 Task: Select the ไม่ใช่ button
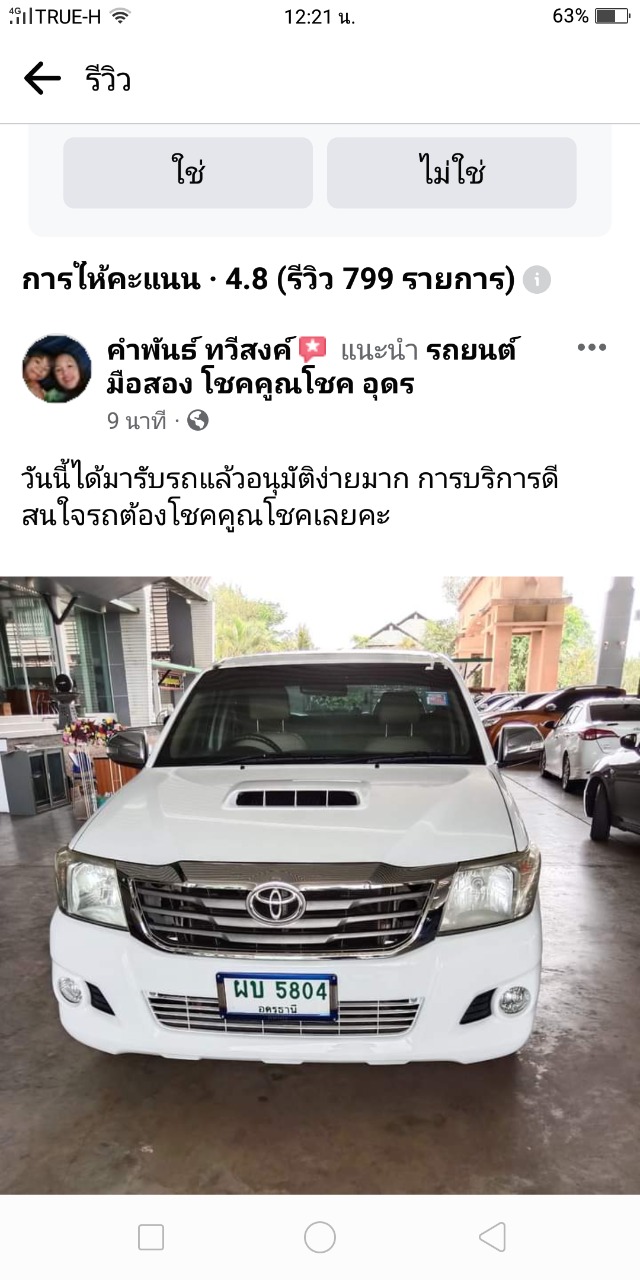[x=452, y=173]
